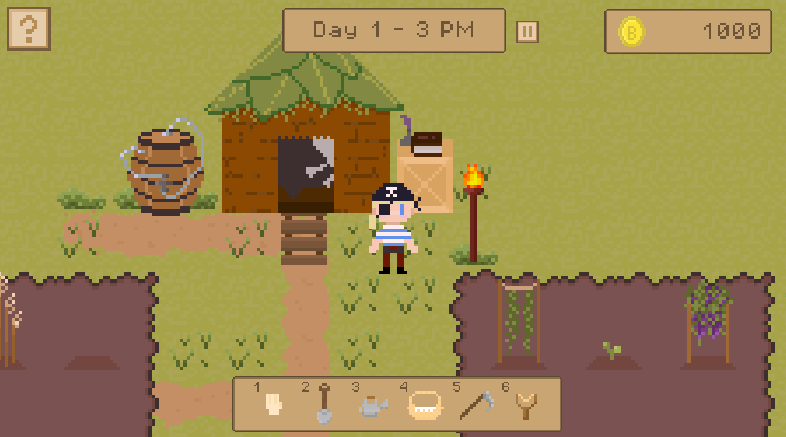Pause the game
The width and height of the screenshot is (786, 437).
527,32
